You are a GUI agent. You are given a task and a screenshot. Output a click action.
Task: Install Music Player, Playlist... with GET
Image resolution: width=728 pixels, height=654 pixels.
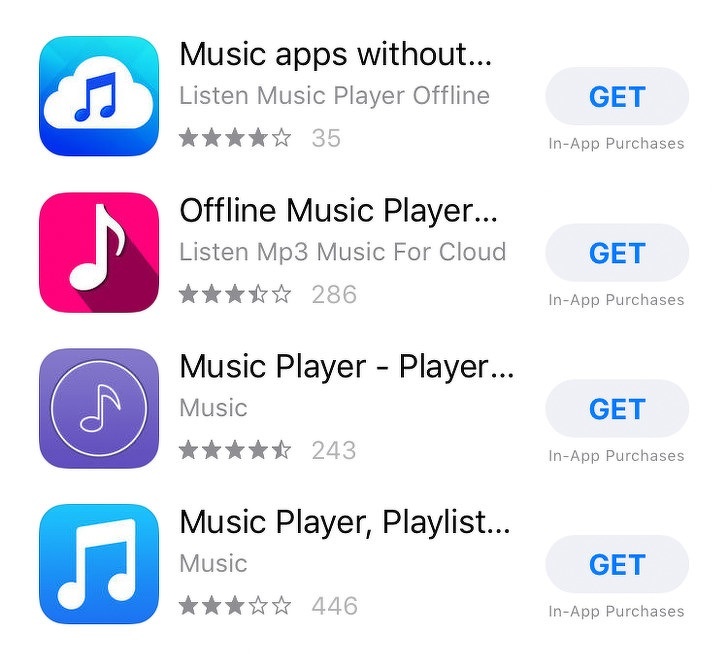pyautogui.click(x=616, y=564)
